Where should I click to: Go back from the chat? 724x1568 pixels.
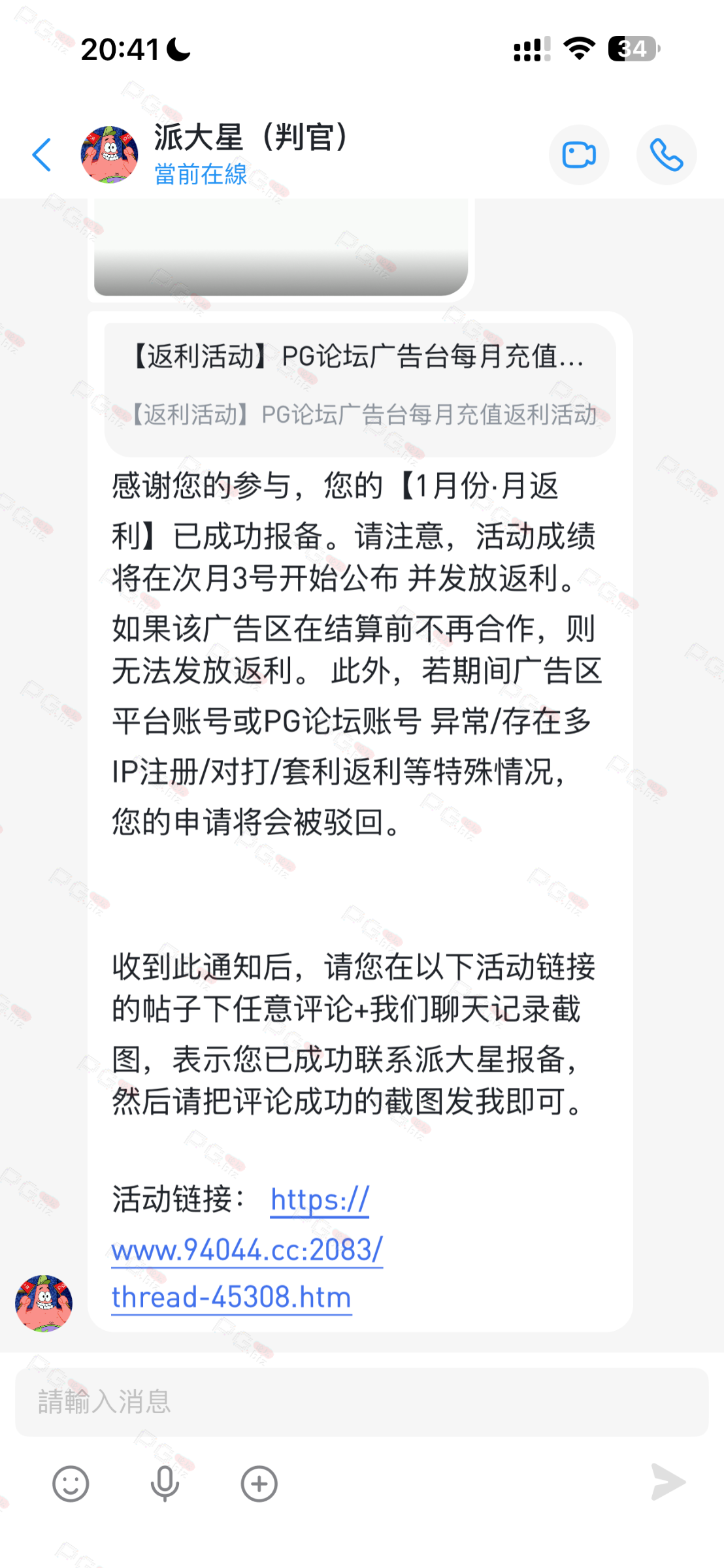42,155
